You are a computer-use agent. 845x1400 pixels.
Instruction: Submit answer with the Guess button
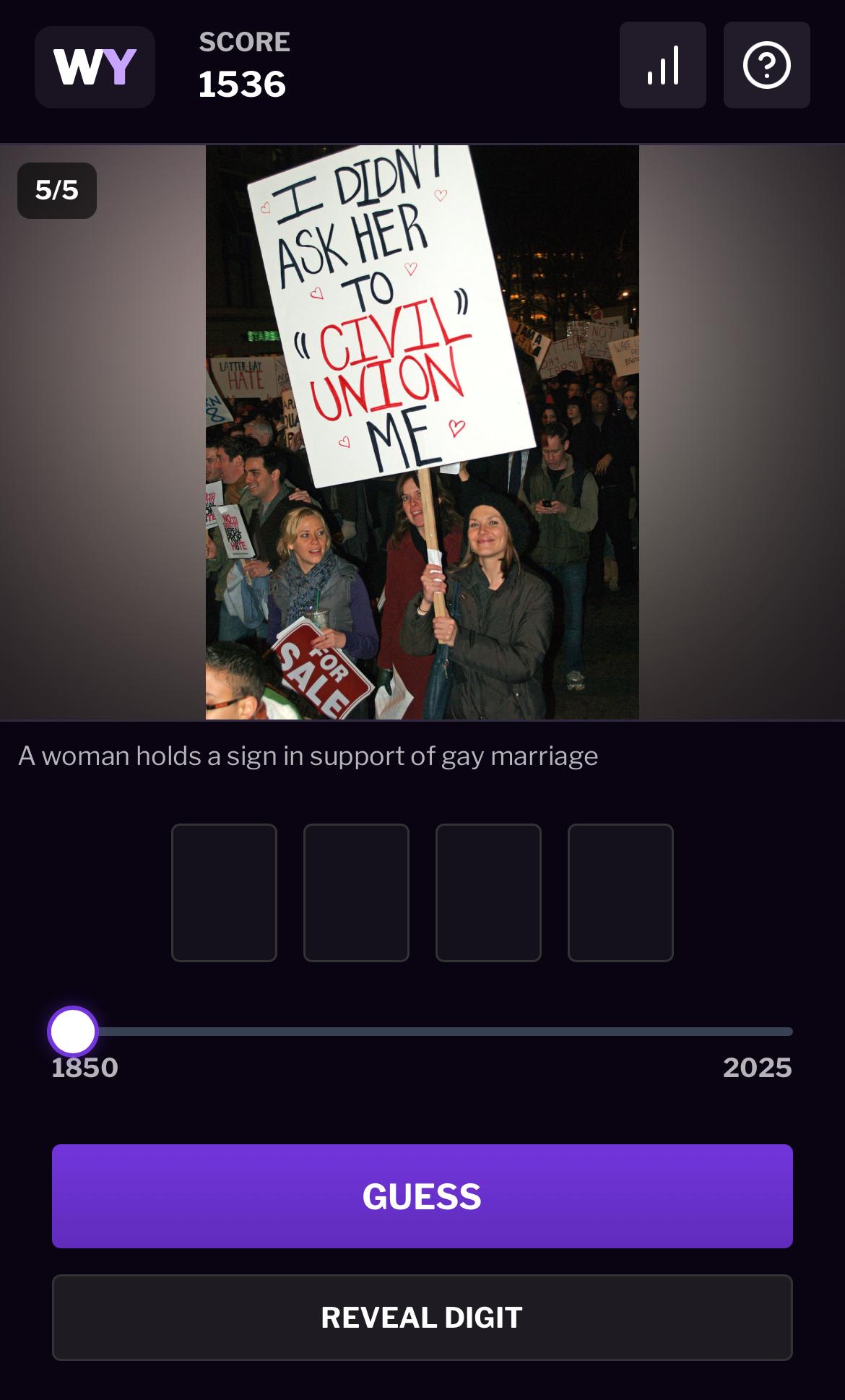coord(422,1196)
